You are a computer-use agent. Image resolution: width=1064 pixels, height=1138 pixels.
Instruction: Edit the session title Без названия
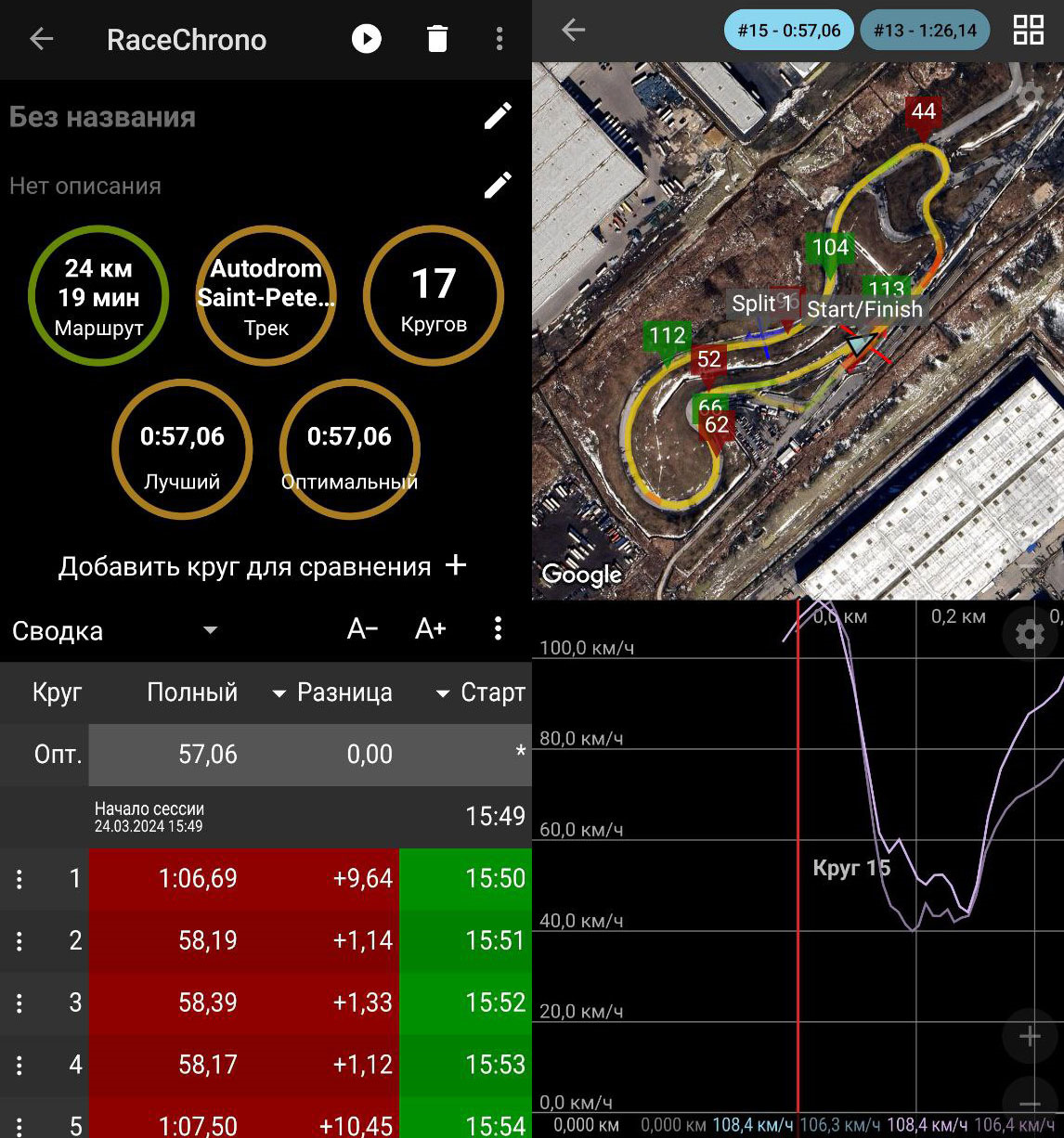click(498, 117)
